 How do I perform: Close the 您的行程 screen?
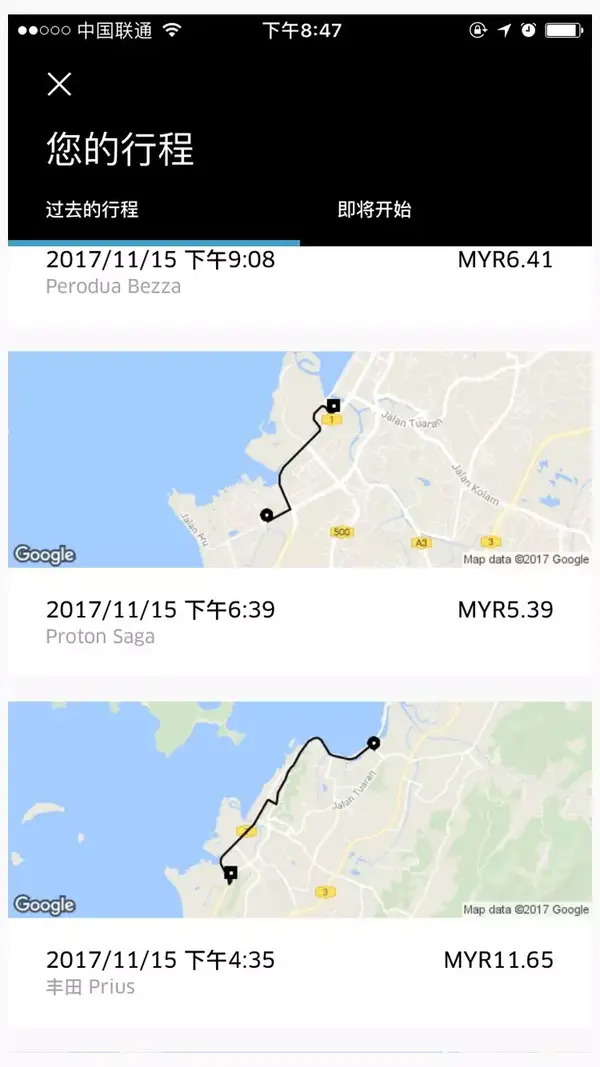(59, 85)
